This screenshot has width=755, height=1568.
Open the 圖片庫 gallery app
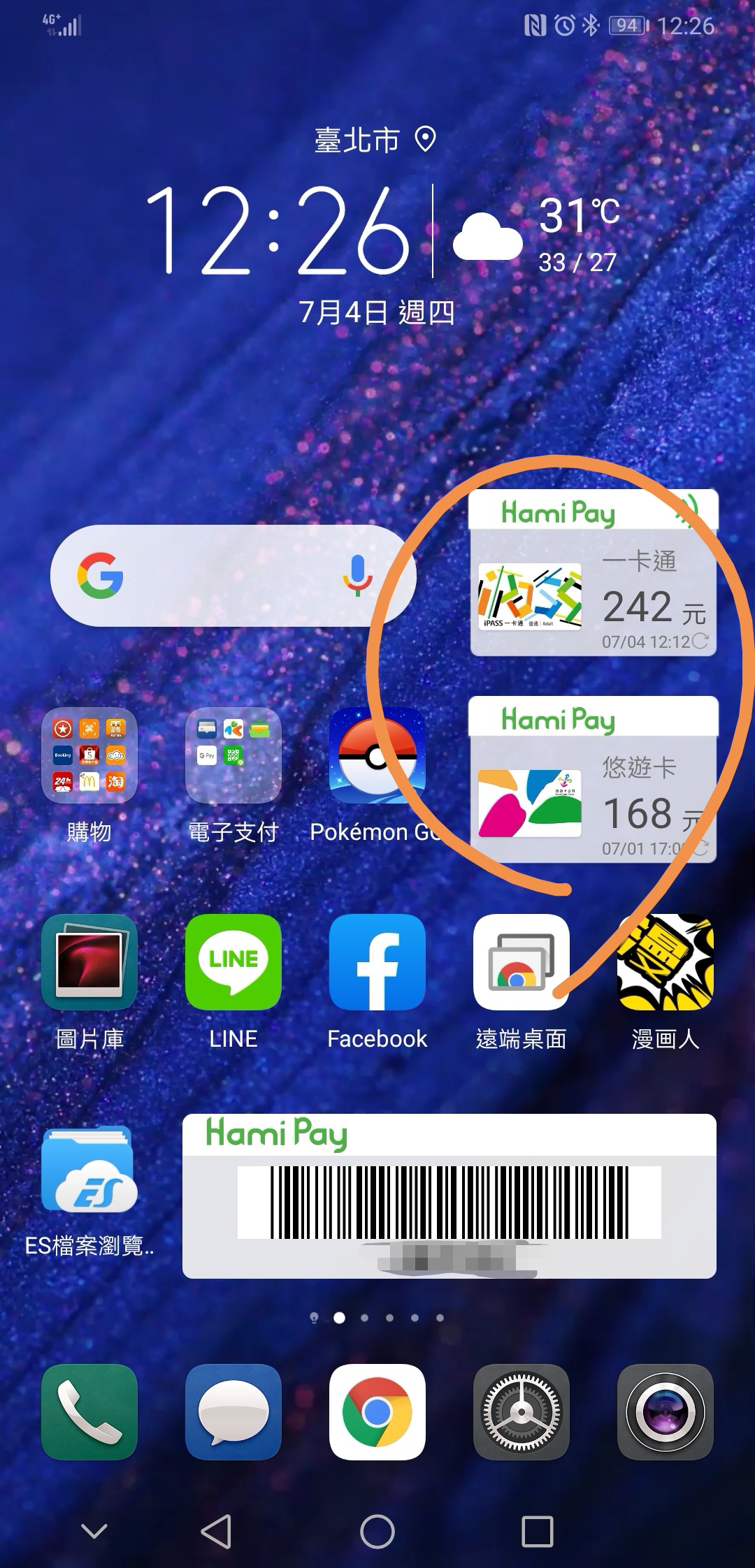click(x=89, y=962)
